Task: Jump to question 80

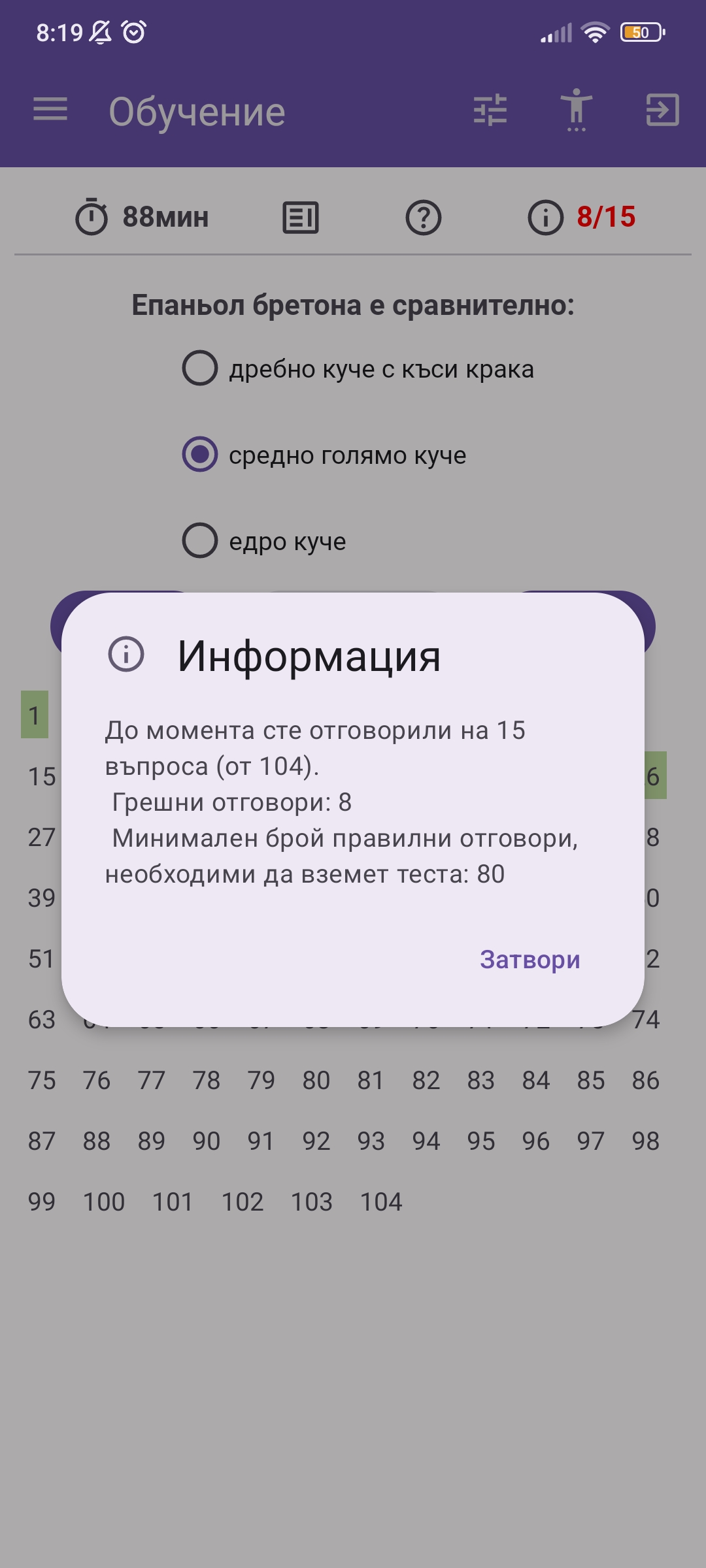Action: (x=316, y=1081)
